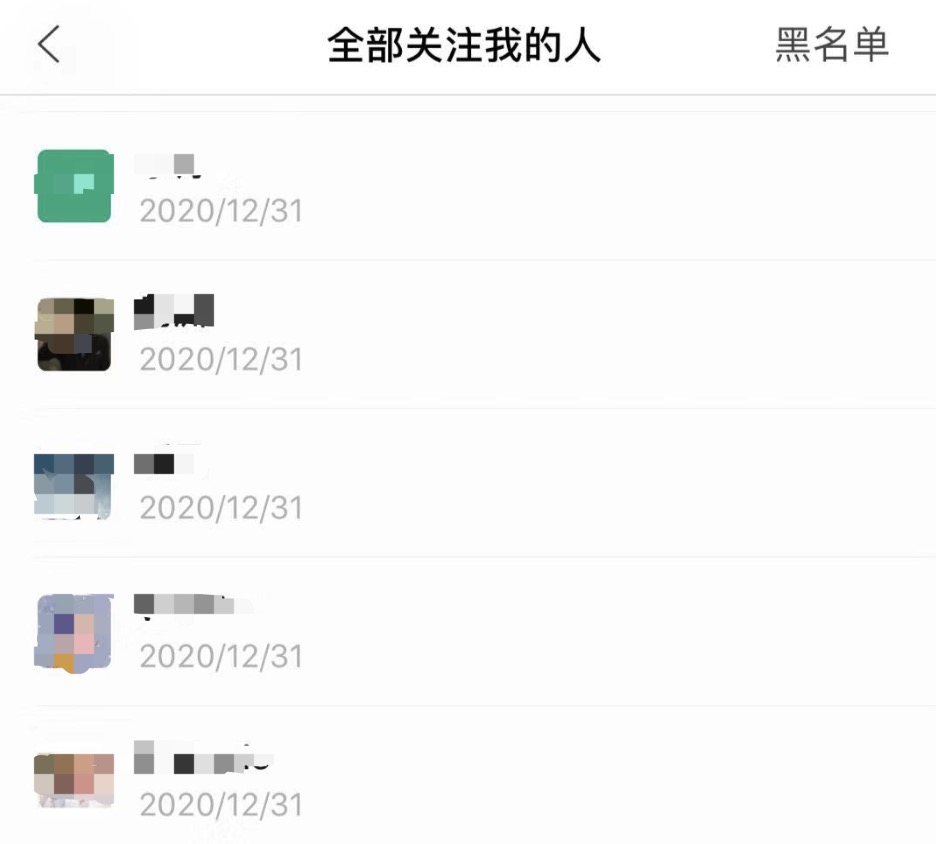Open the 黑名单 blacklist

[831, 45]
